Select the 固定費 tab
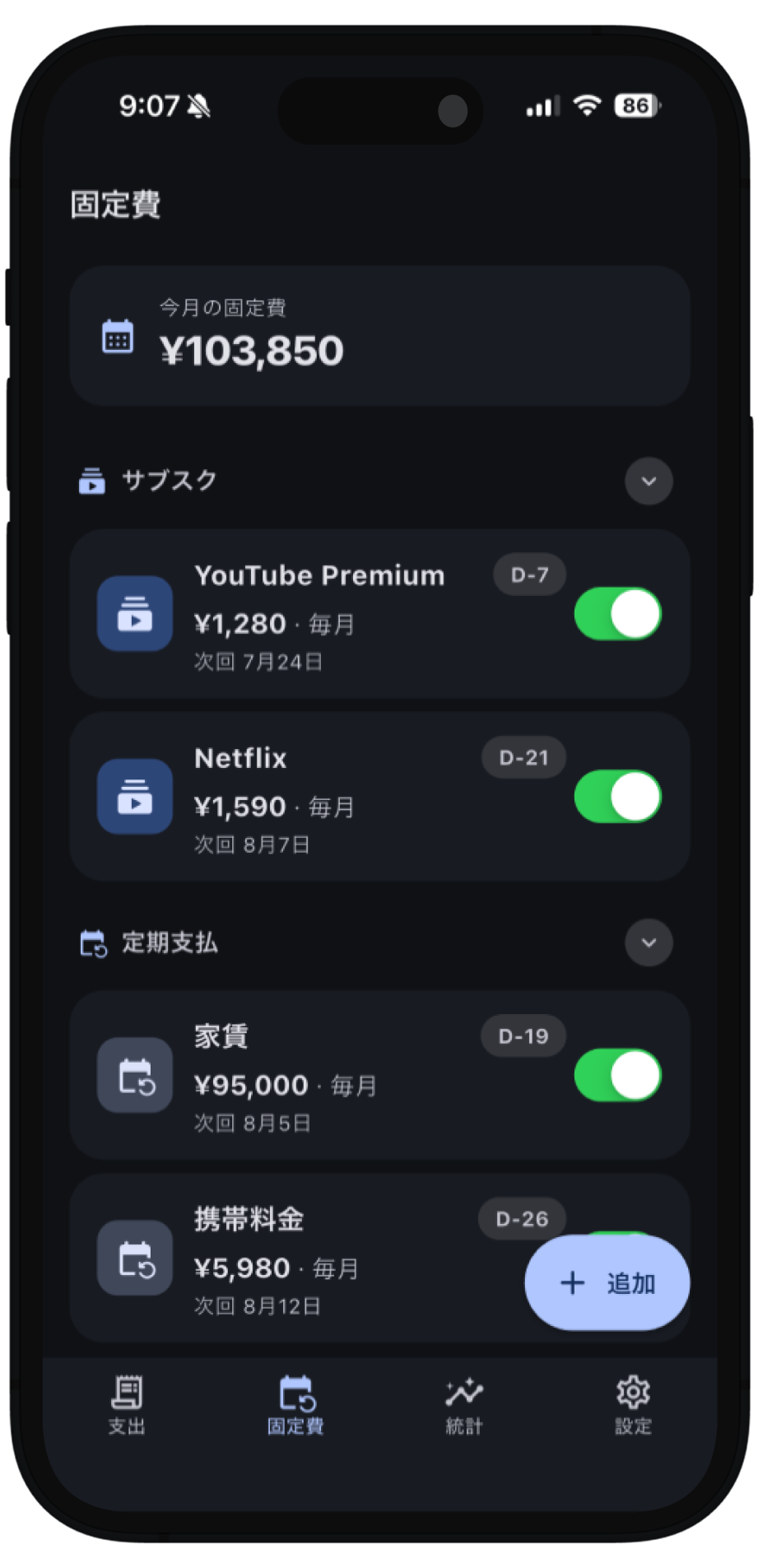This screenshot has width=758, height=1568. [295, 1407]
